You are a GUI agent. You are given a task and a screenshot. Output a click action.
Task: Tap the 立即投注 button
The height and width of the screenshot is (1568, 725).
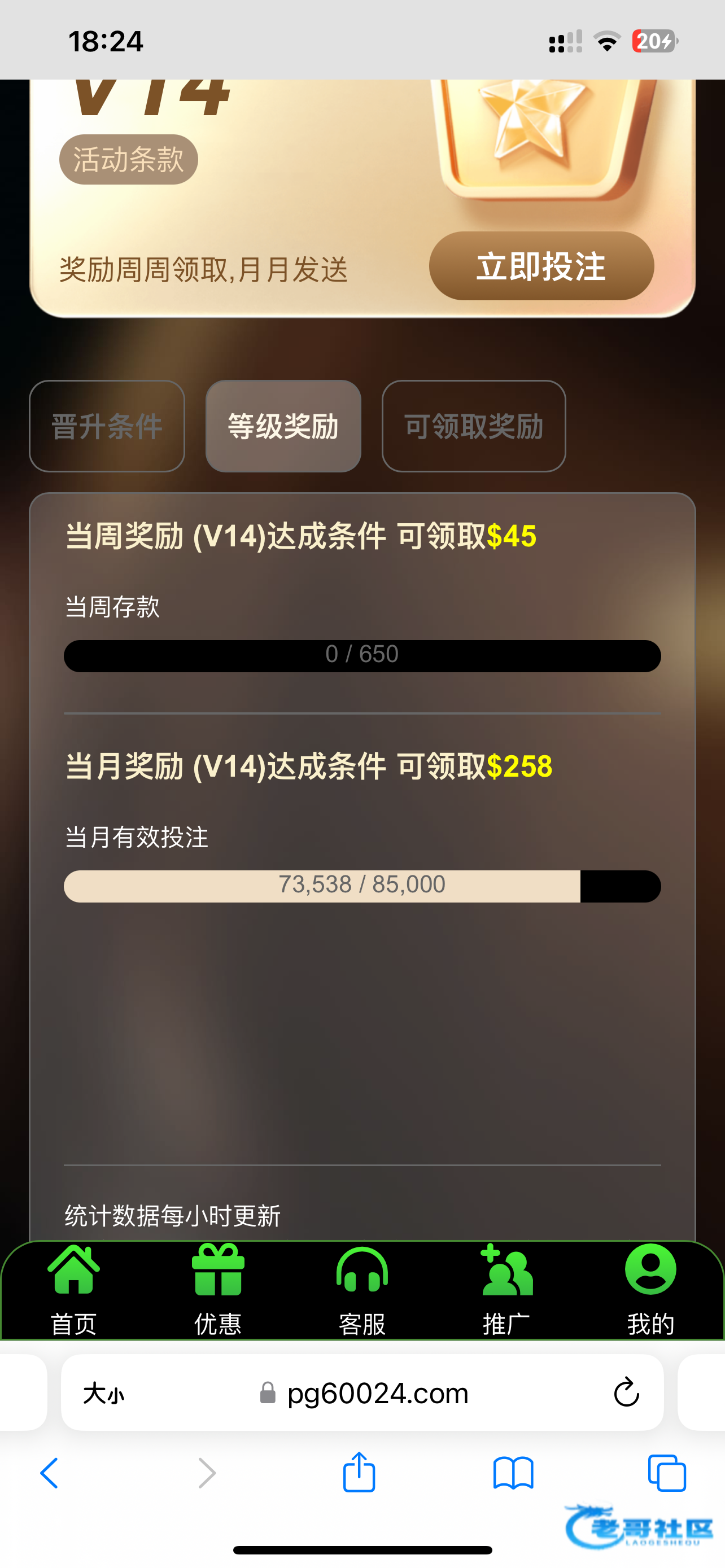point(541,266)
